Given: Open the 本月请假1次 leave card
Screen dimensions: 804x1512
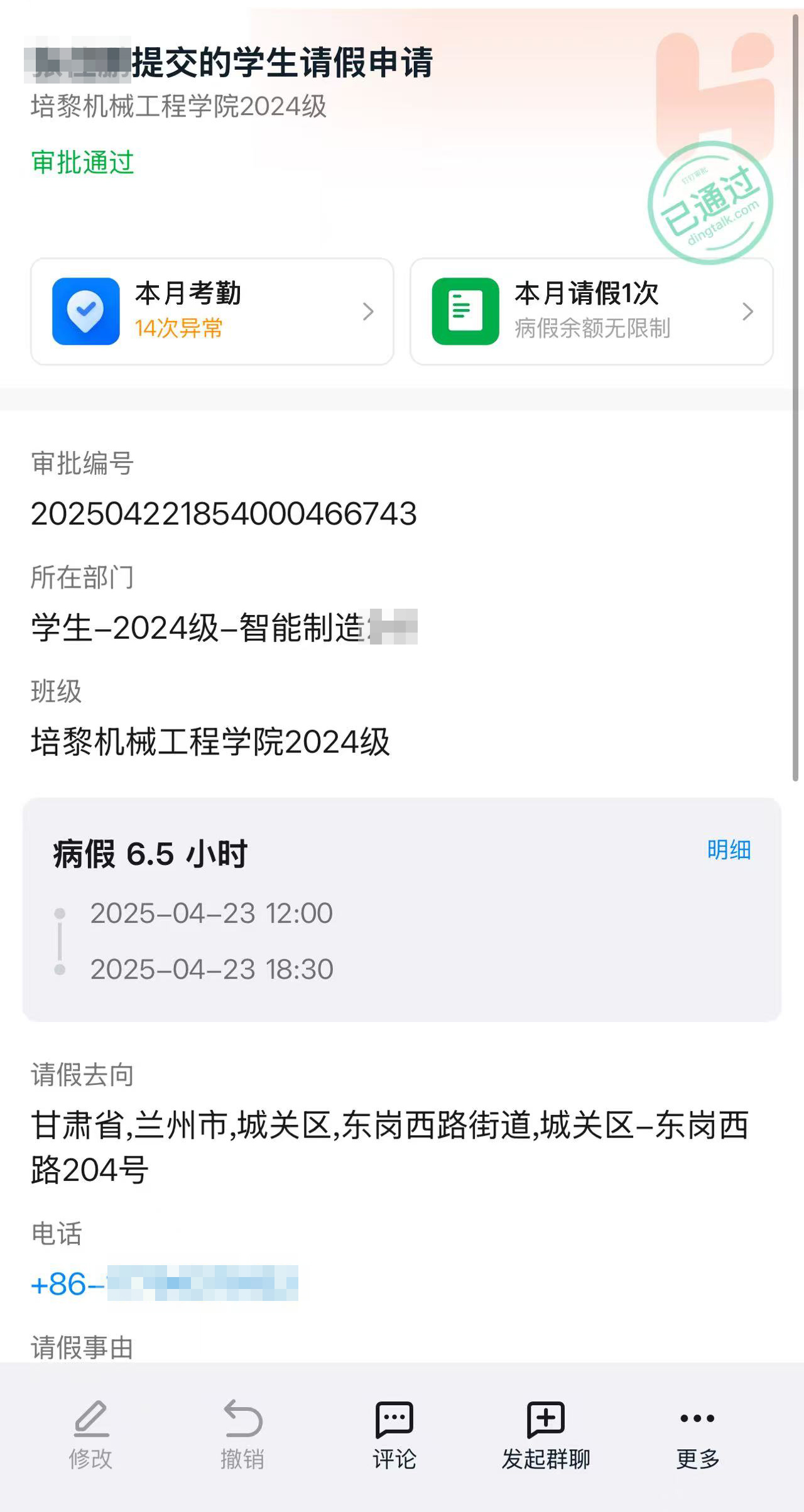Looking at the screenshot, I should coord(591,312).
